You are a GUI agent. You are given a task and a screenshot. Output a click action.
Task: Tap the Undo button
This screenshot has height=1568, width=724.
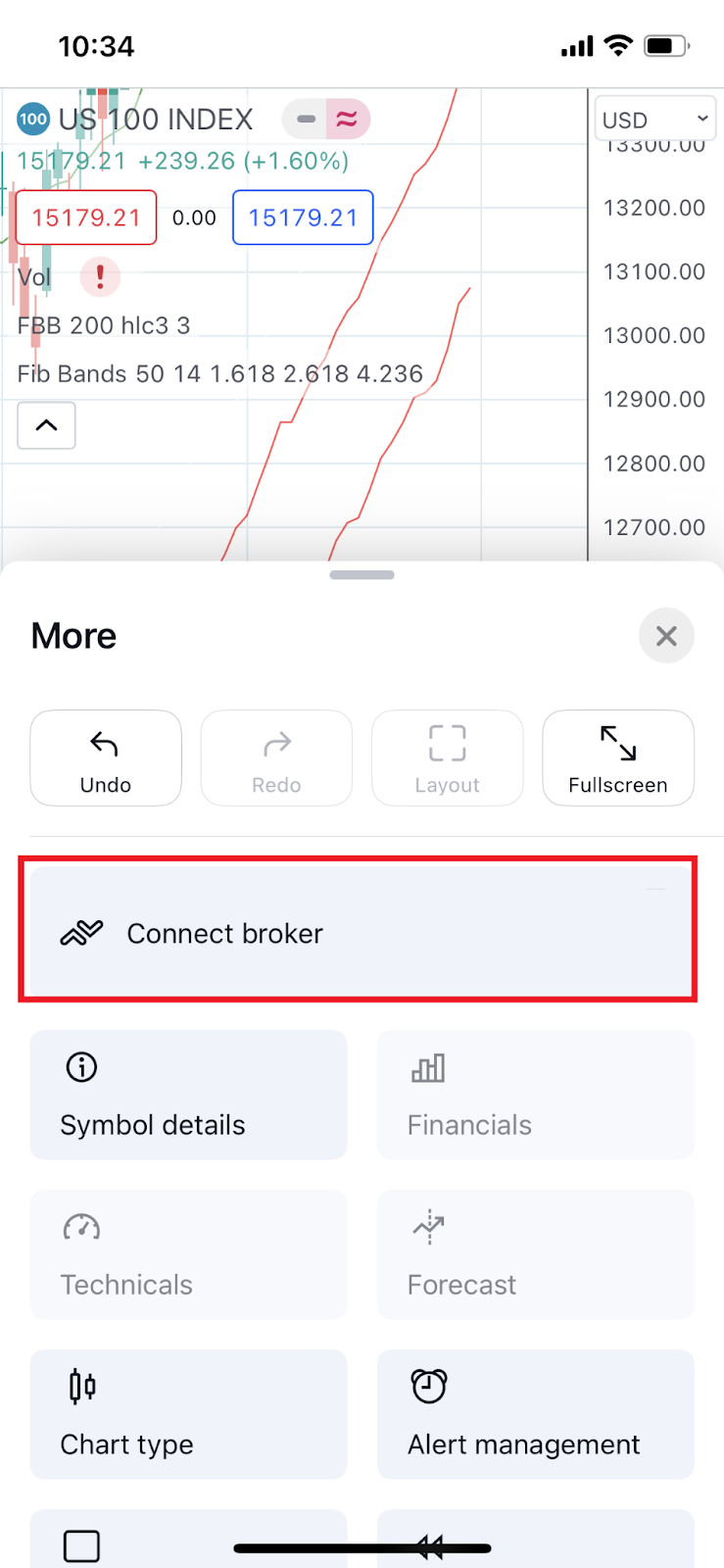click(106, 759)
